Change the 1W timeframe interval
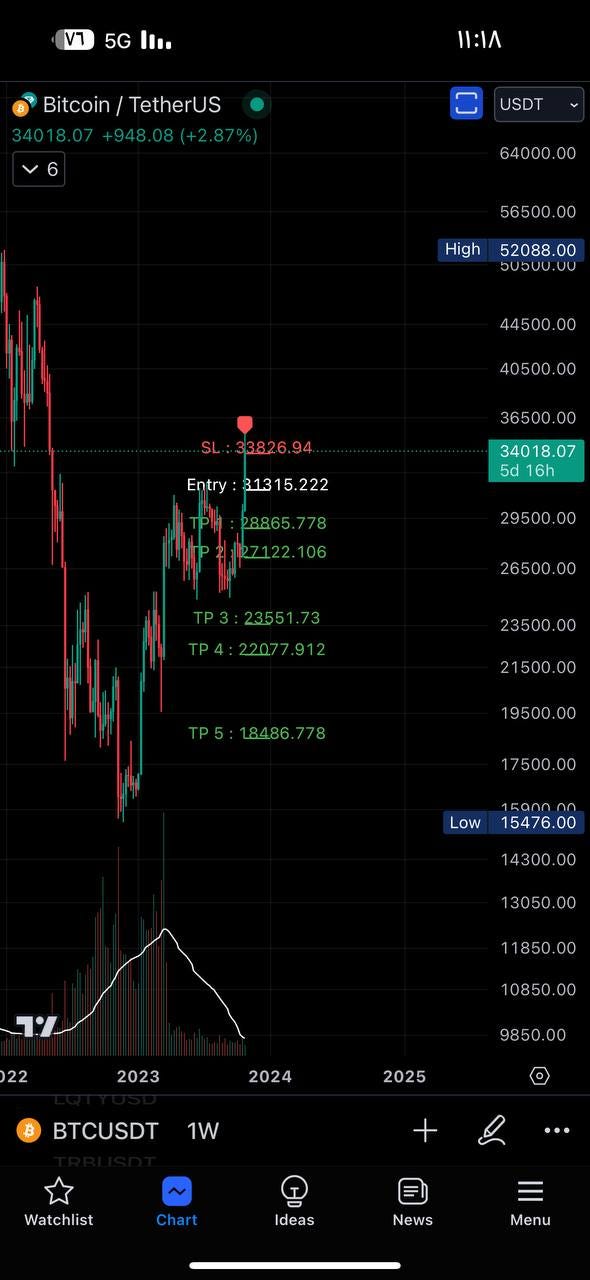This screenshot has width=590, height=1280. coord(203,1131)
